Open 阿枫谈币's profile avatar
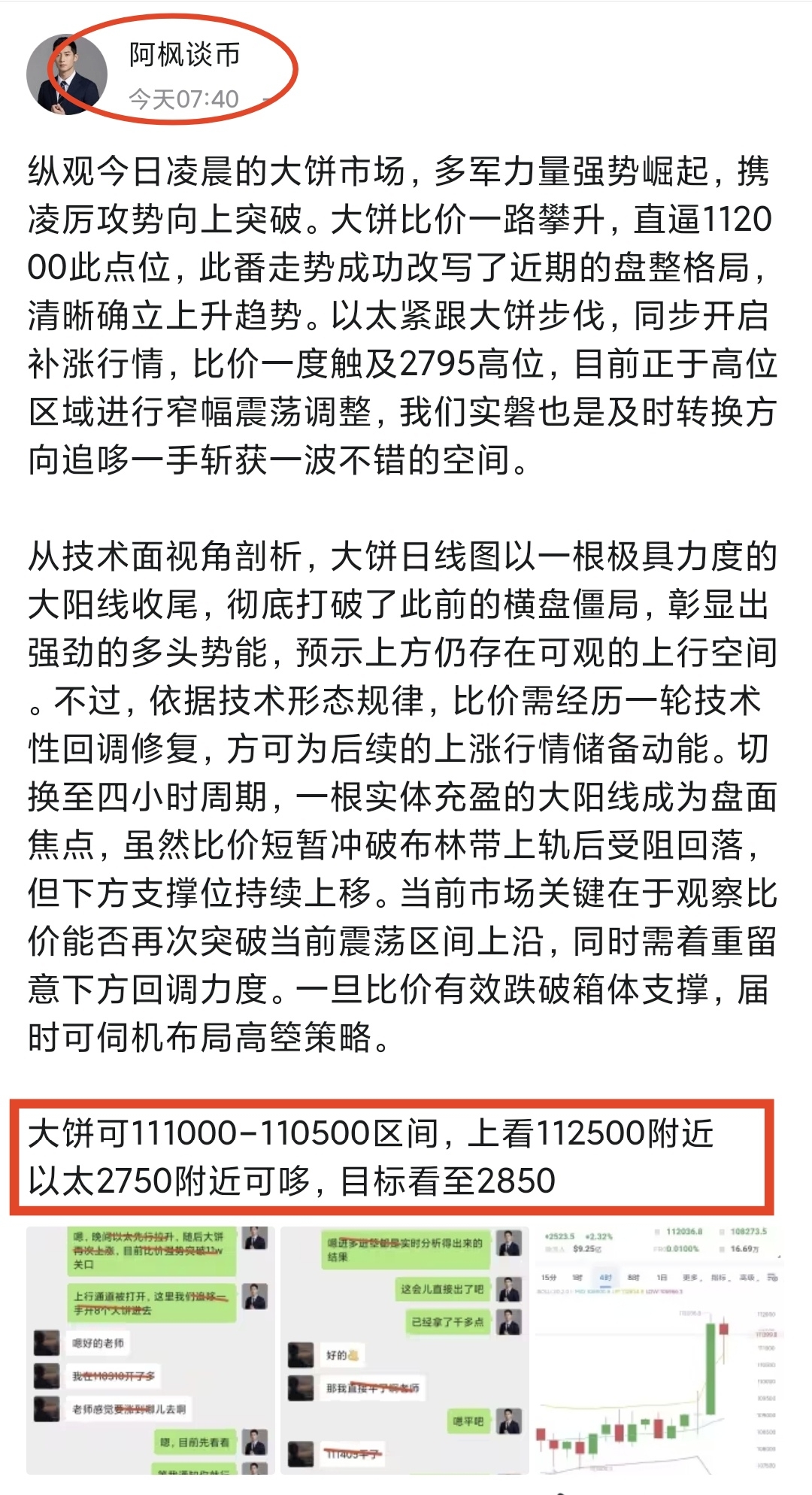Screen dimensions: 812x1495 point(67,74)
